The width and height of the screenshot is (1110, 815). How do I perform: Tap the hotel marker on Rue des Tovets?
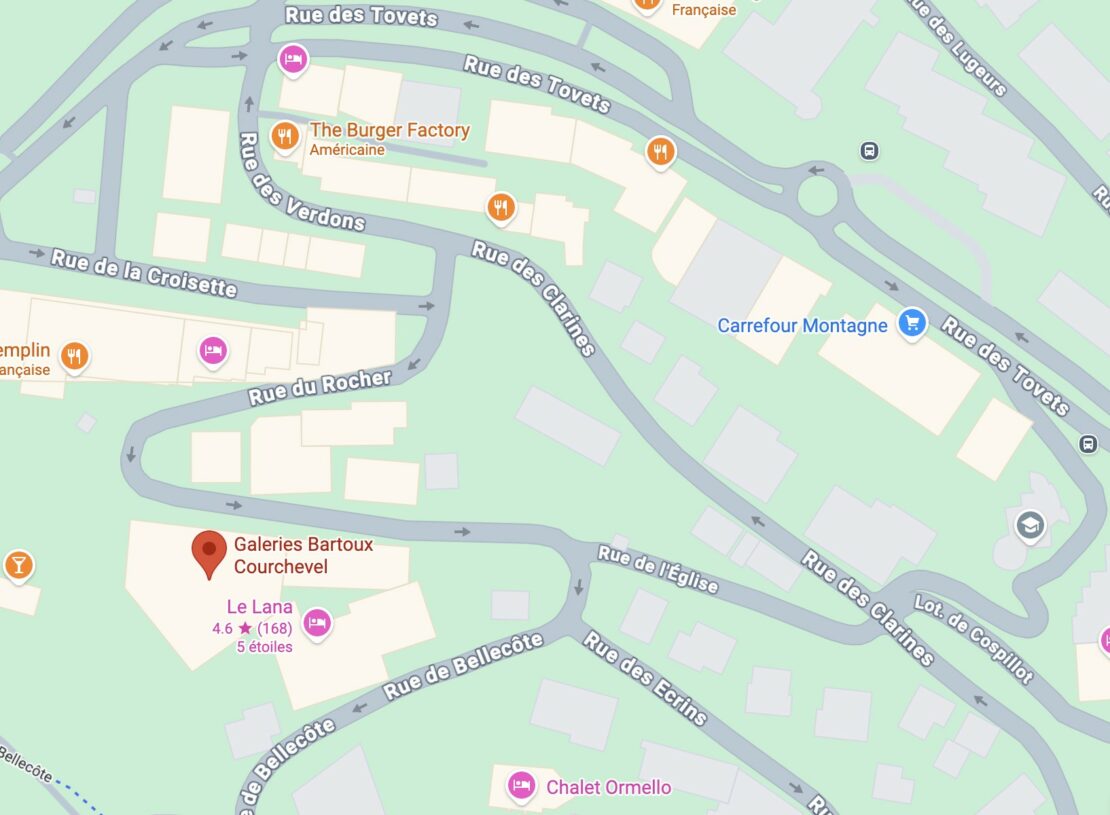[x=291, y=58]
